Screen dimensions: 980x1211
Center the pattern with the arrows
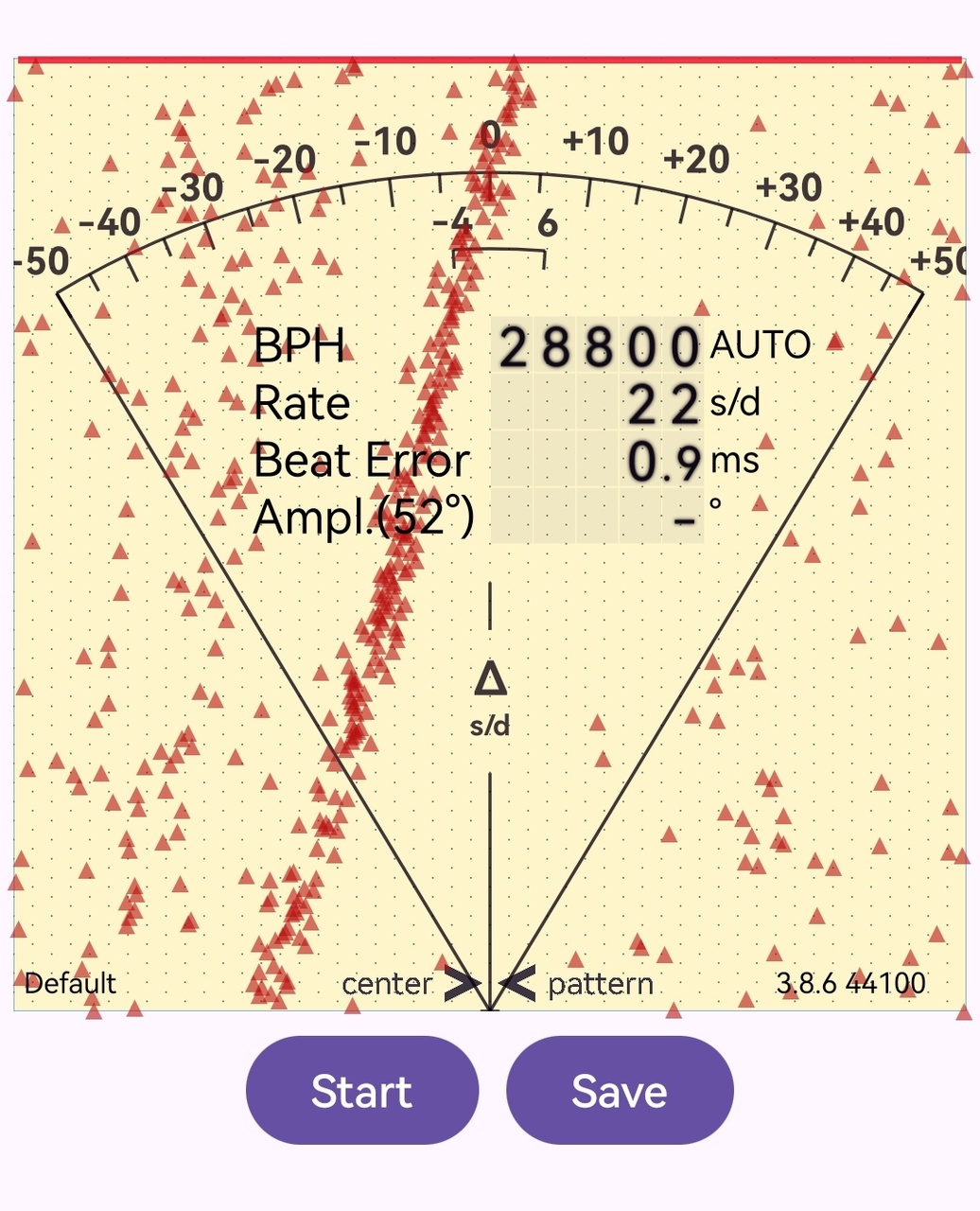click(x=490, y=984)
